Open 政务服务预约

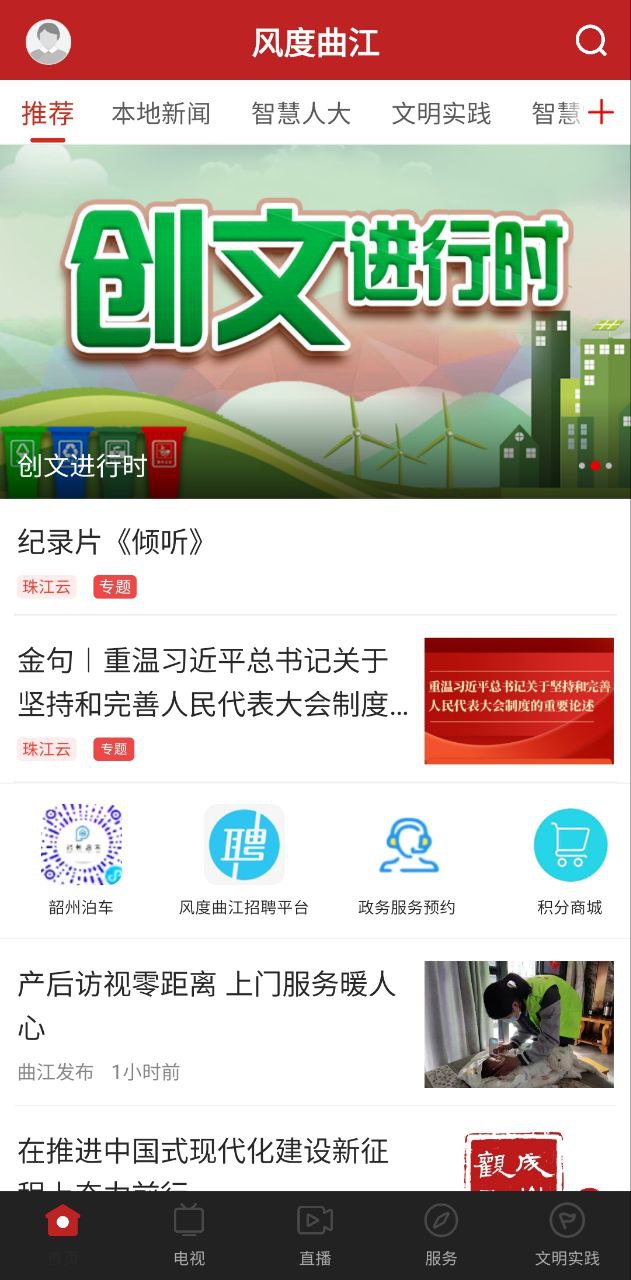tap(407, 860)
